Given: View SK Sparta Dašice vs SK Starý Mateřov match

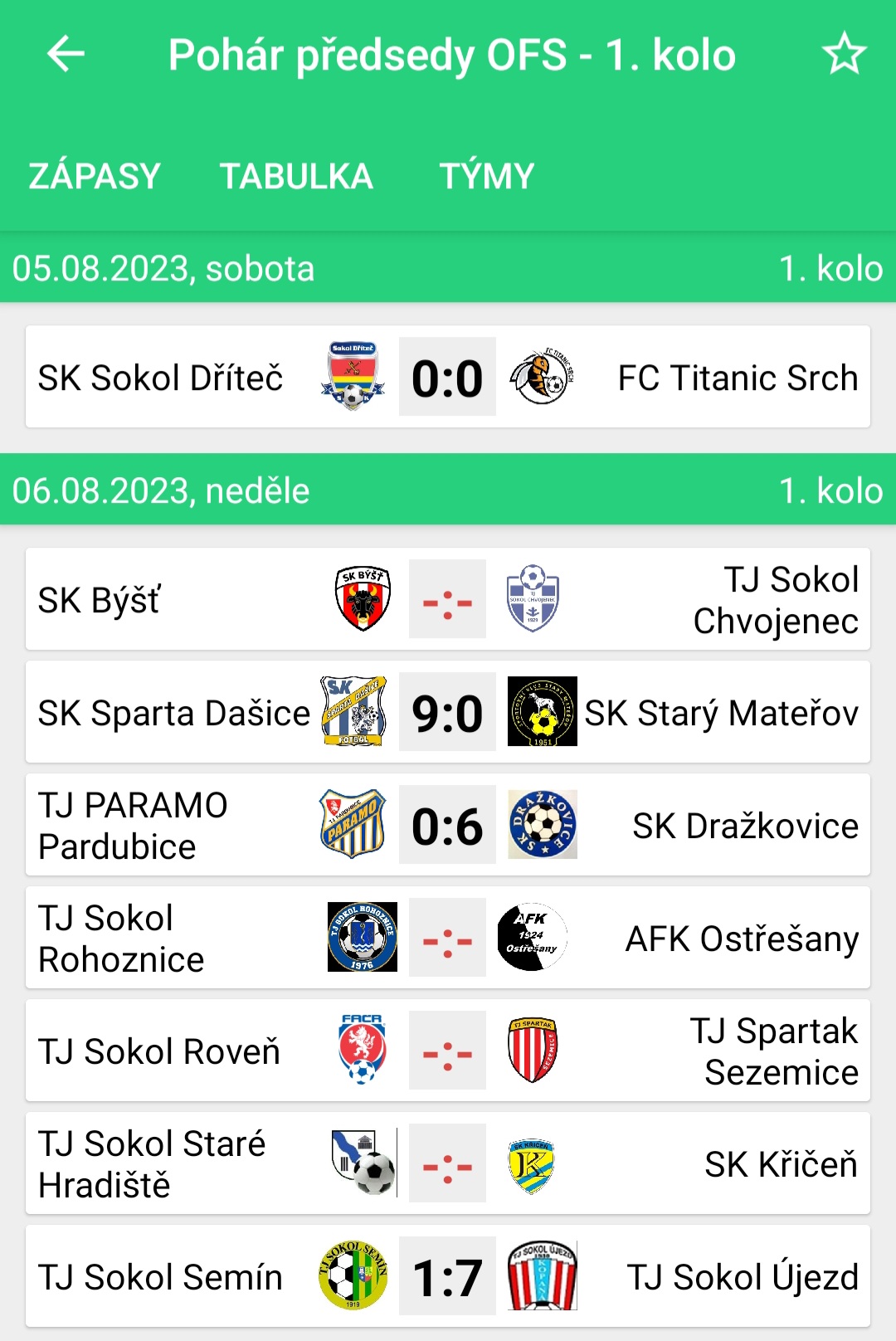Looking at the screenshot, I should [448, 712].
